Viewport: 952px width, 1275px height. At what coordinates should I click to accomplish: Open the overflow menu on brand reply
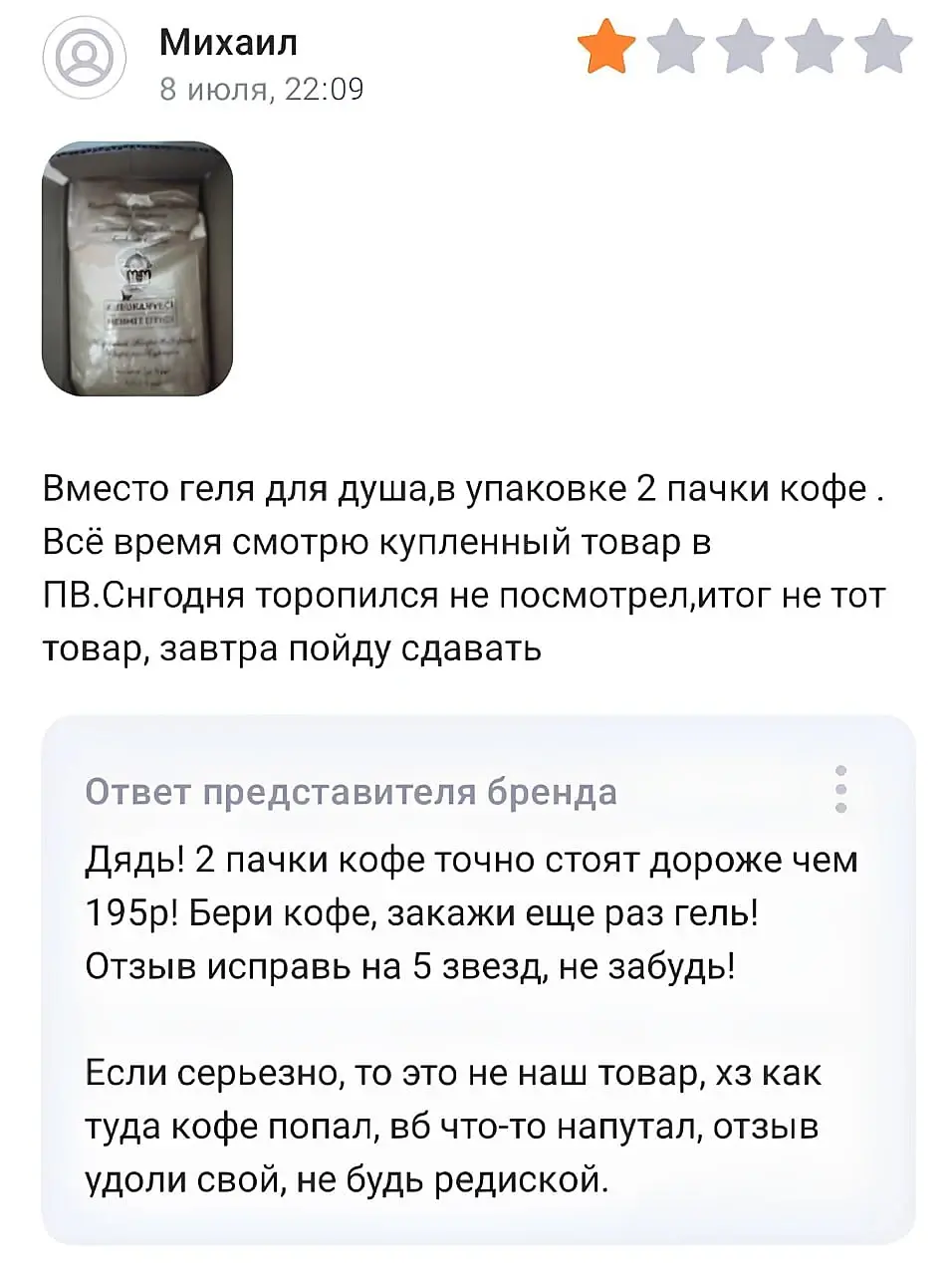[841, 789]
